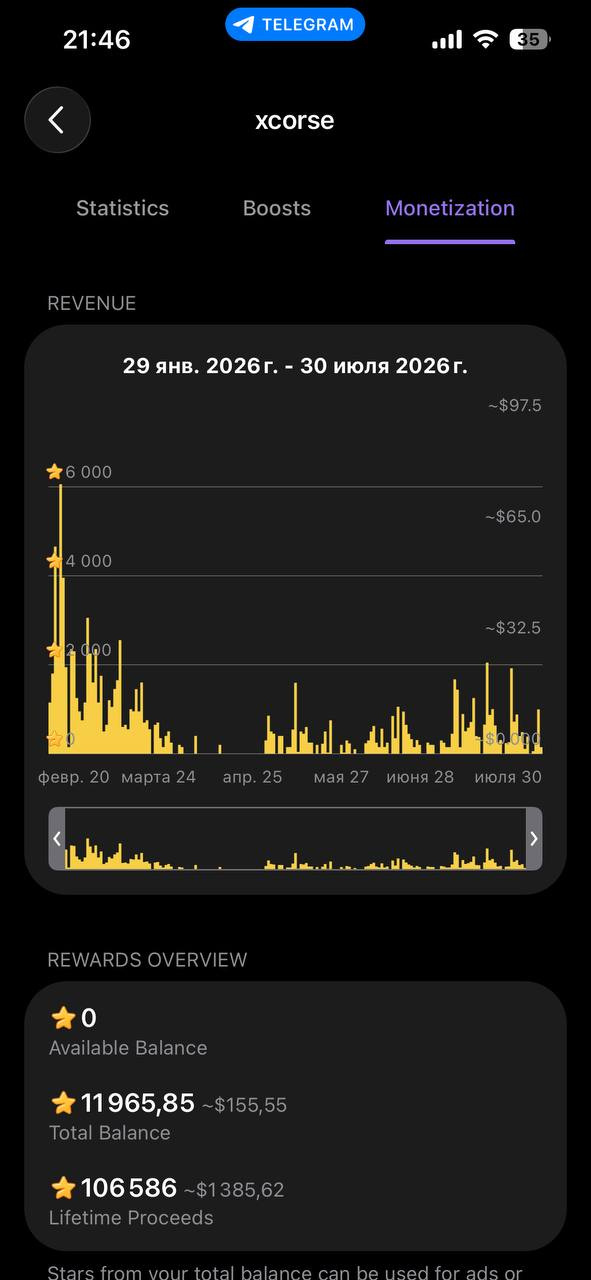This screenshot has height=1280, width=591.
Task: Return to Telegram via the status bar pill
Action: 295,25
